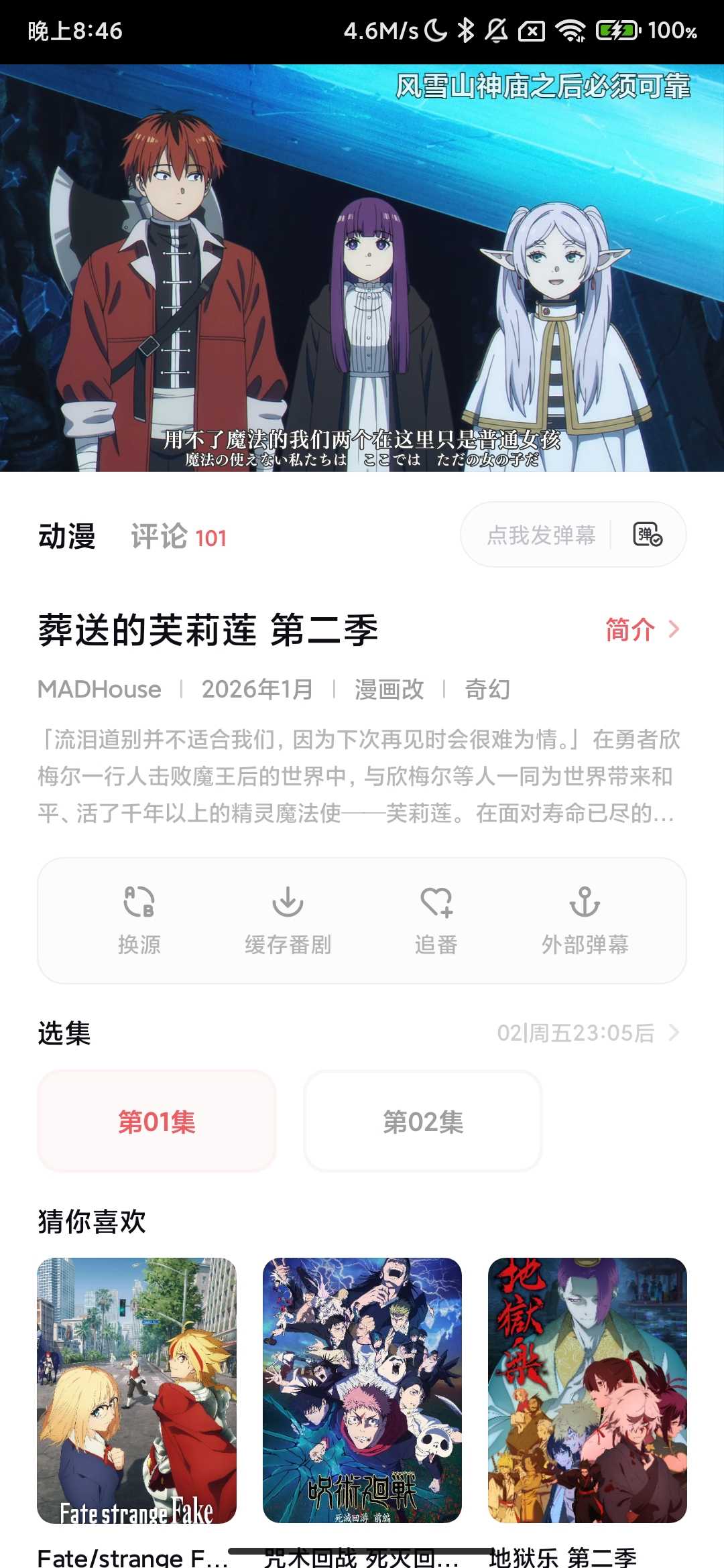Tap the video player to show controls

[362, 268]
